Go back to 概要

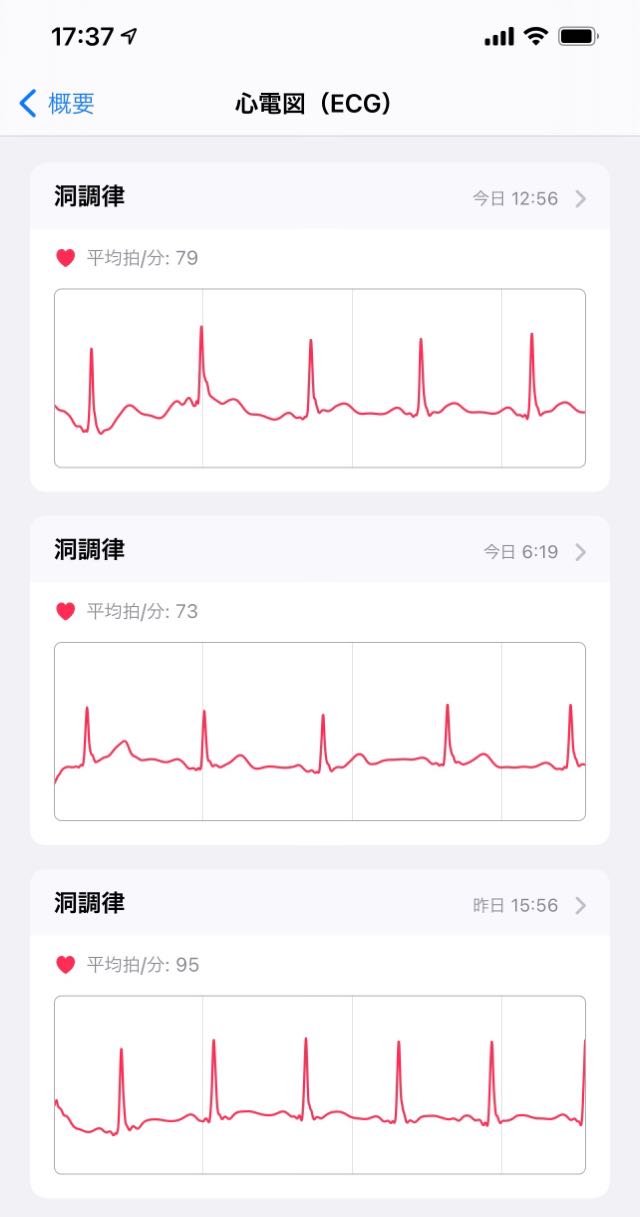(57, 103)
